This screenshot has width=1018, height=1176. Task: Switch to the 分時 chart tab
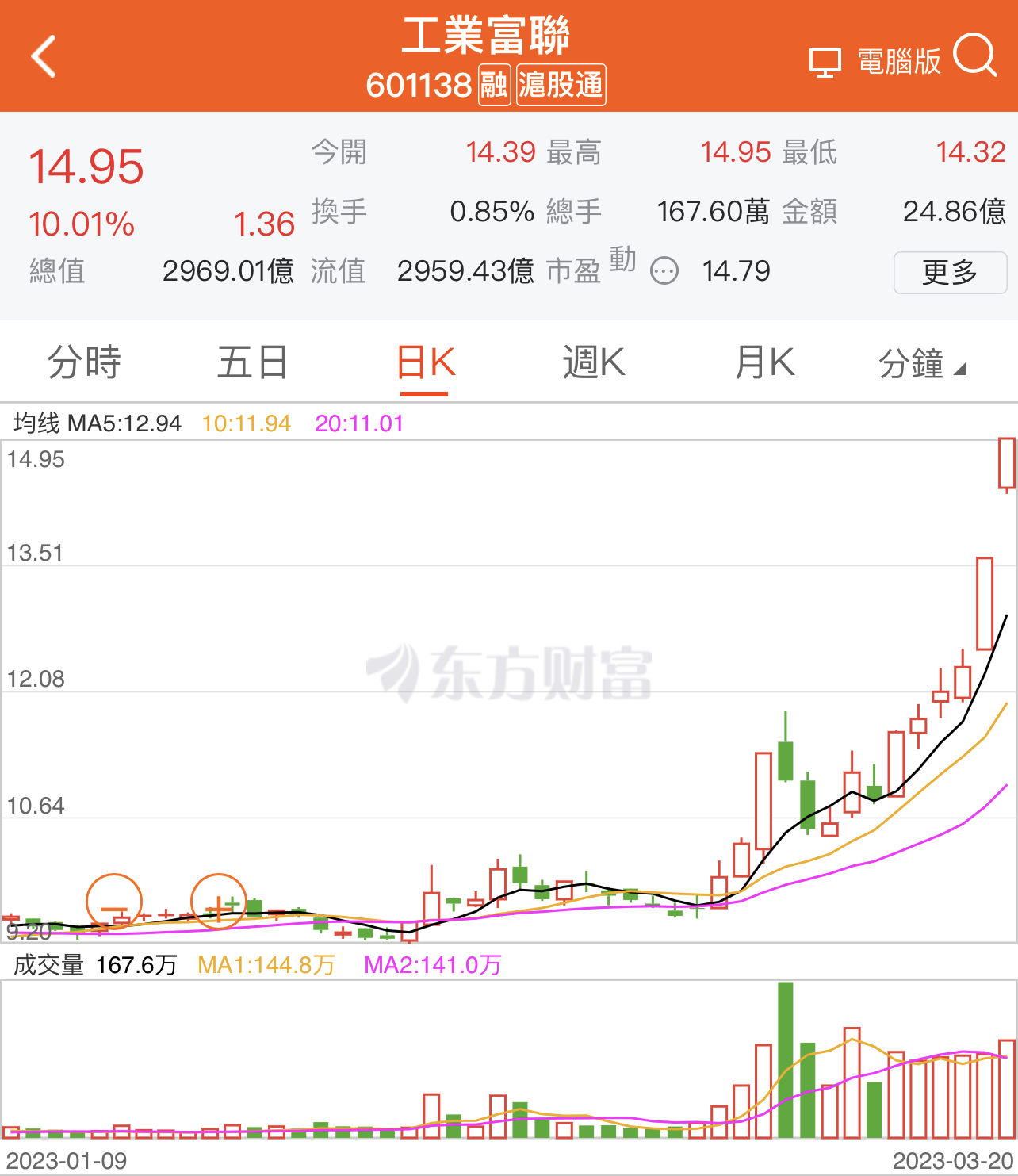pyautogui.click(x=84, y=363)
